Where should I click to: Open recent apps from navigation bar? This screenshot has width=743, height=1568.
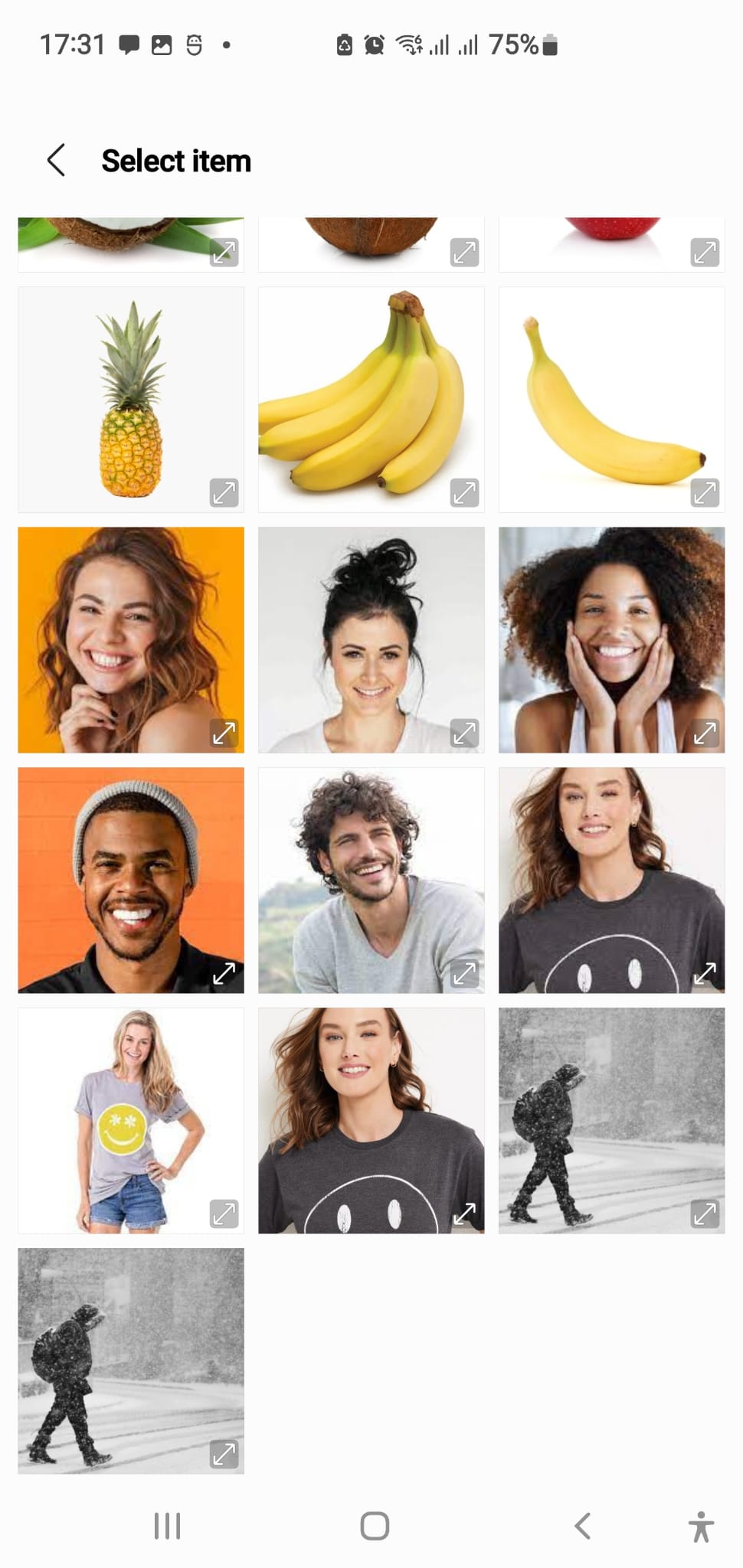coord(167,1526)
